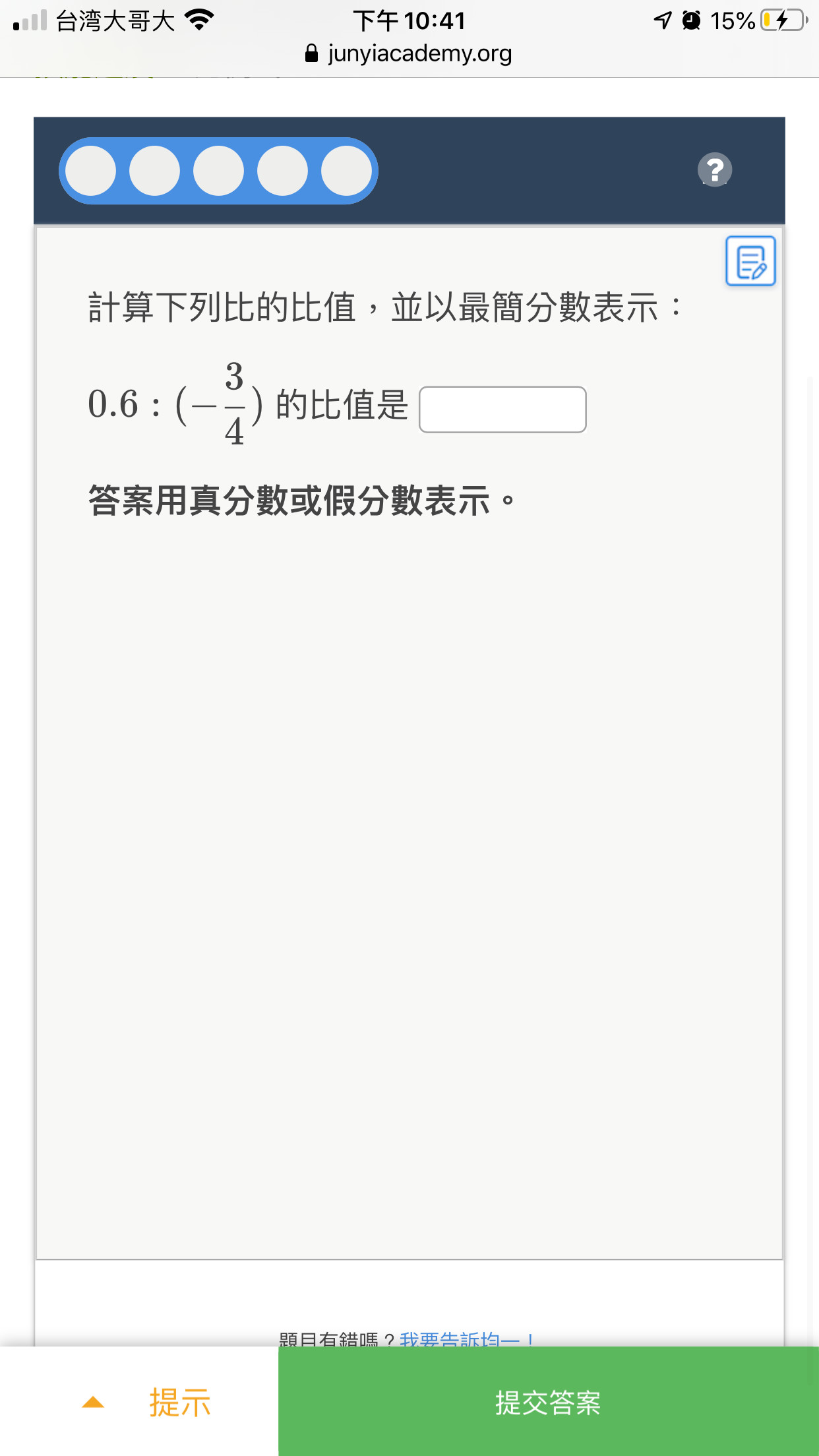Open the scratchpad note icon
The height and width of the screenshot is (1456, 819).
750,261
